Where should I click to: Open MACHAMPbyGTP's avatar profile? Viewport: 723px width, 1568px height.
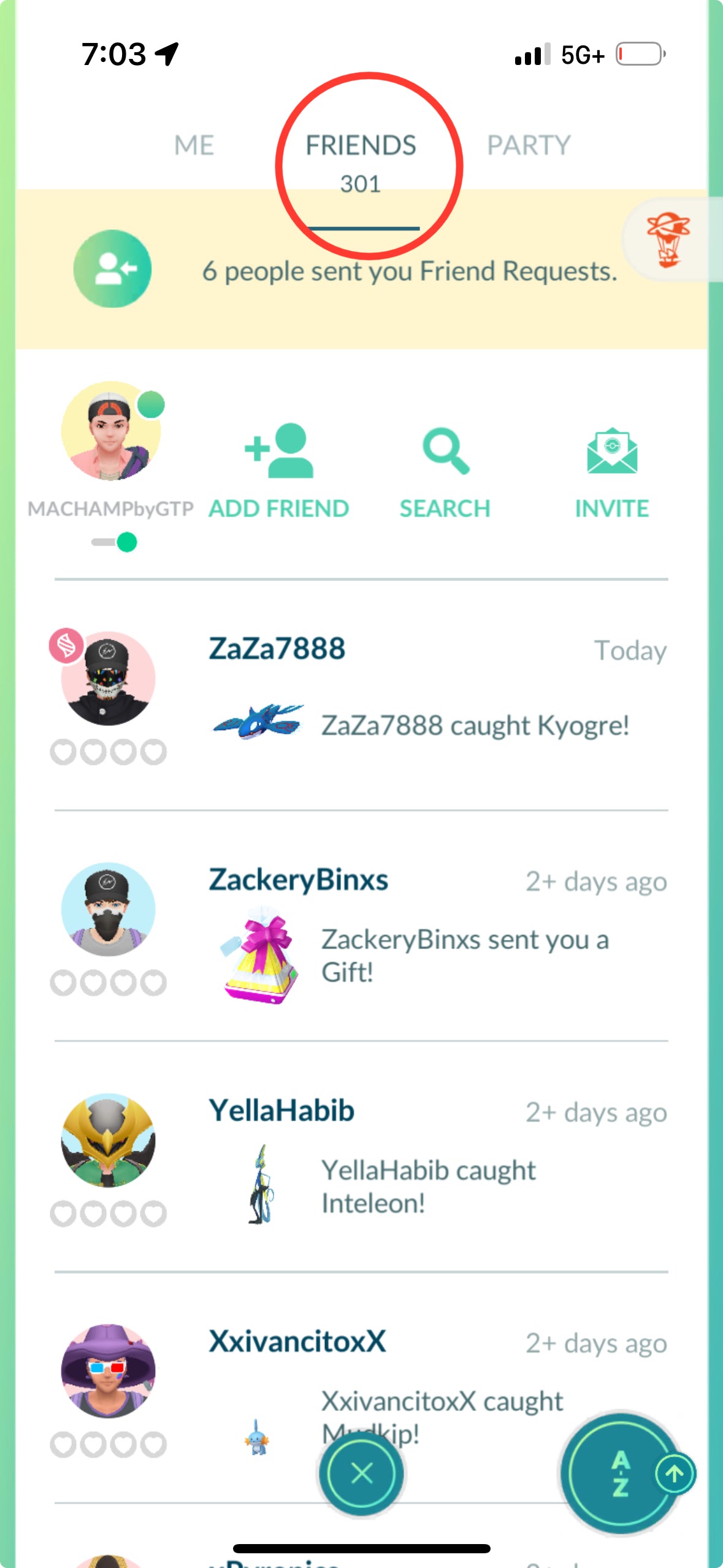tap(111, 431)
